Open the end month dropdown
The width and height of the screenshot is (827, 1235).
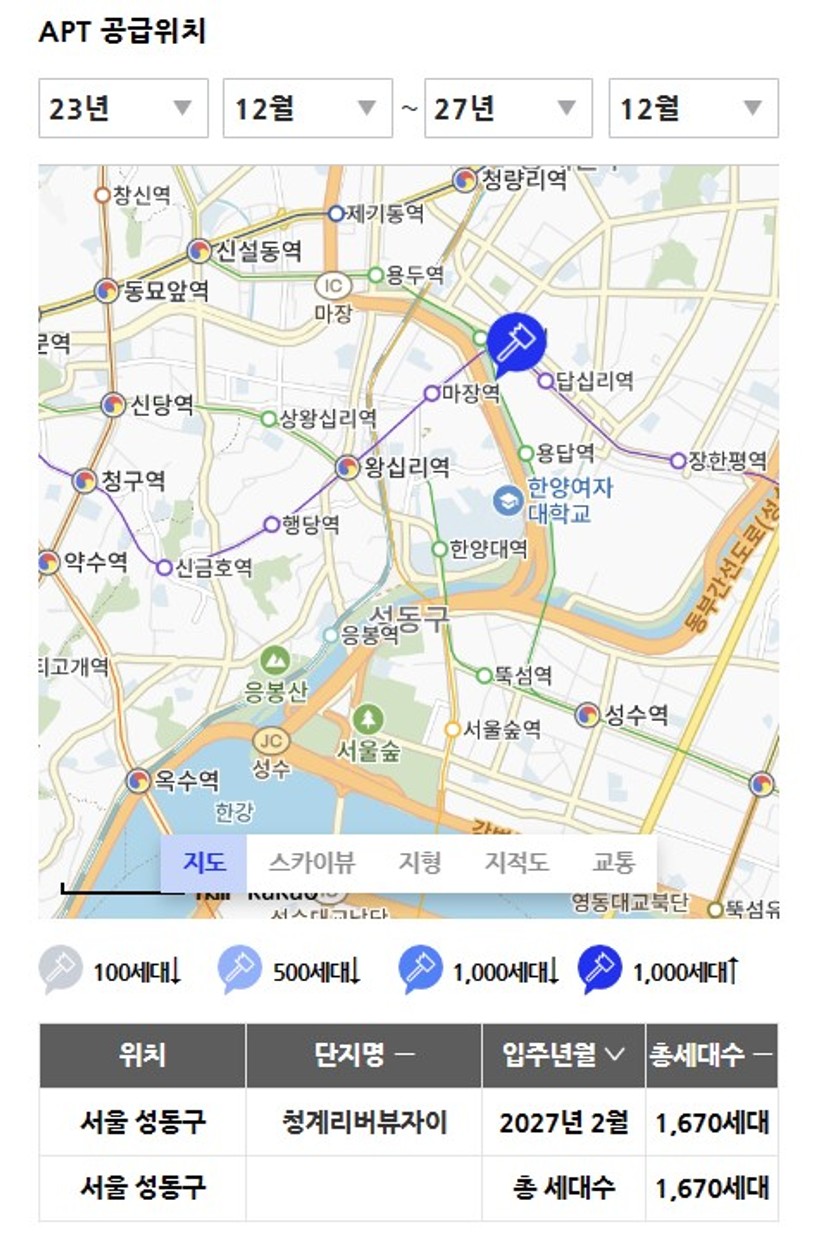tap(693, 108)
